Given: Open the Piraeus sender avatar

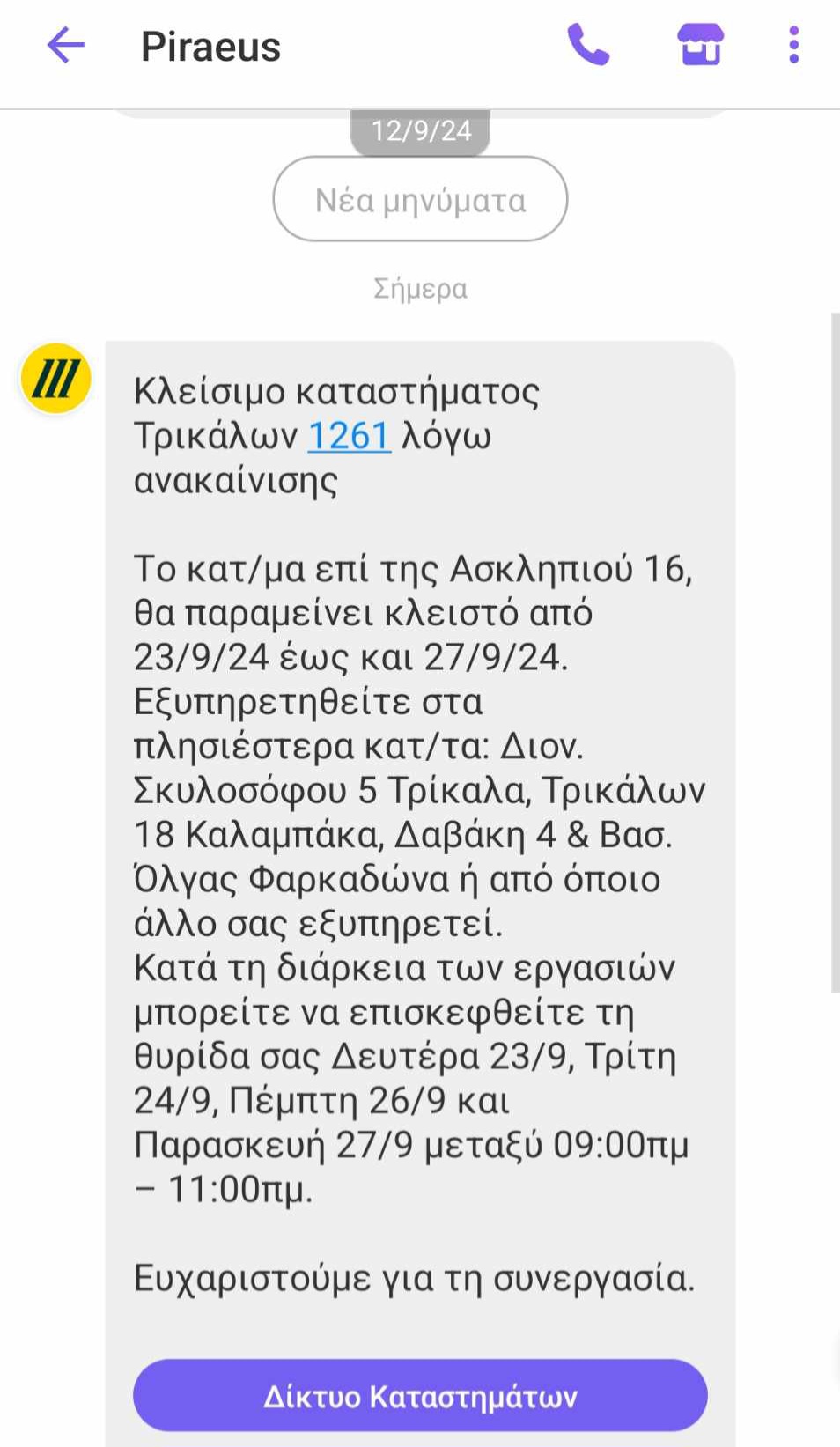Looking at the screenshot, I should point(55,379).
